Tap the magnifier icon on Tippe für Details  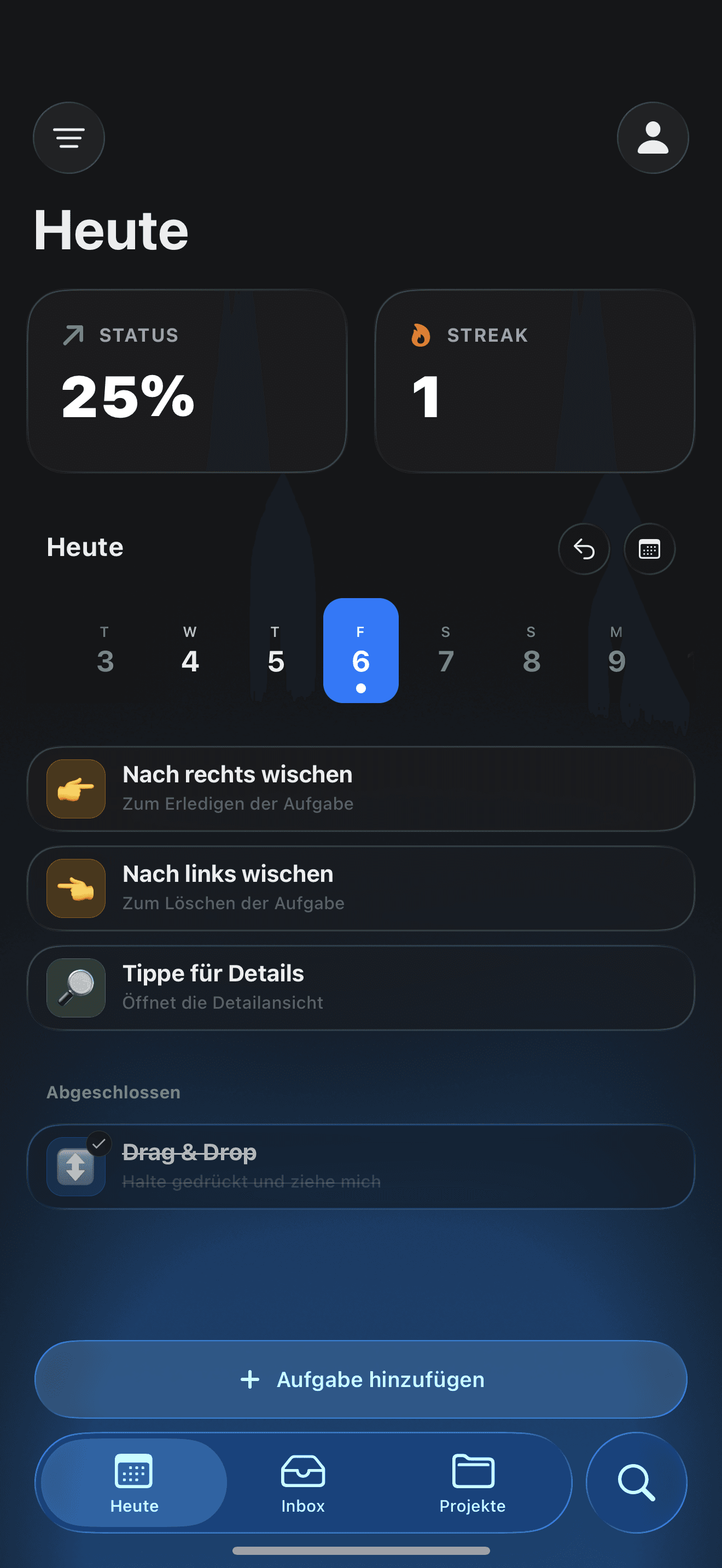75,987
